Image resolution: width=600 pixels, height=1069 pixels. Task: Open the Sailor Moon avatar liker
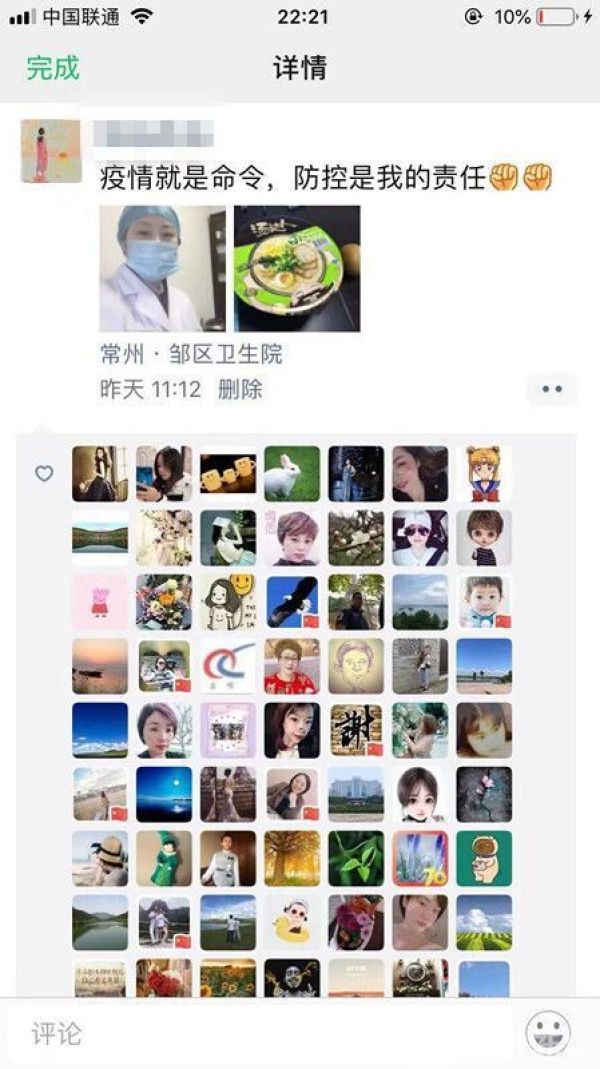[x=484, y=473]
